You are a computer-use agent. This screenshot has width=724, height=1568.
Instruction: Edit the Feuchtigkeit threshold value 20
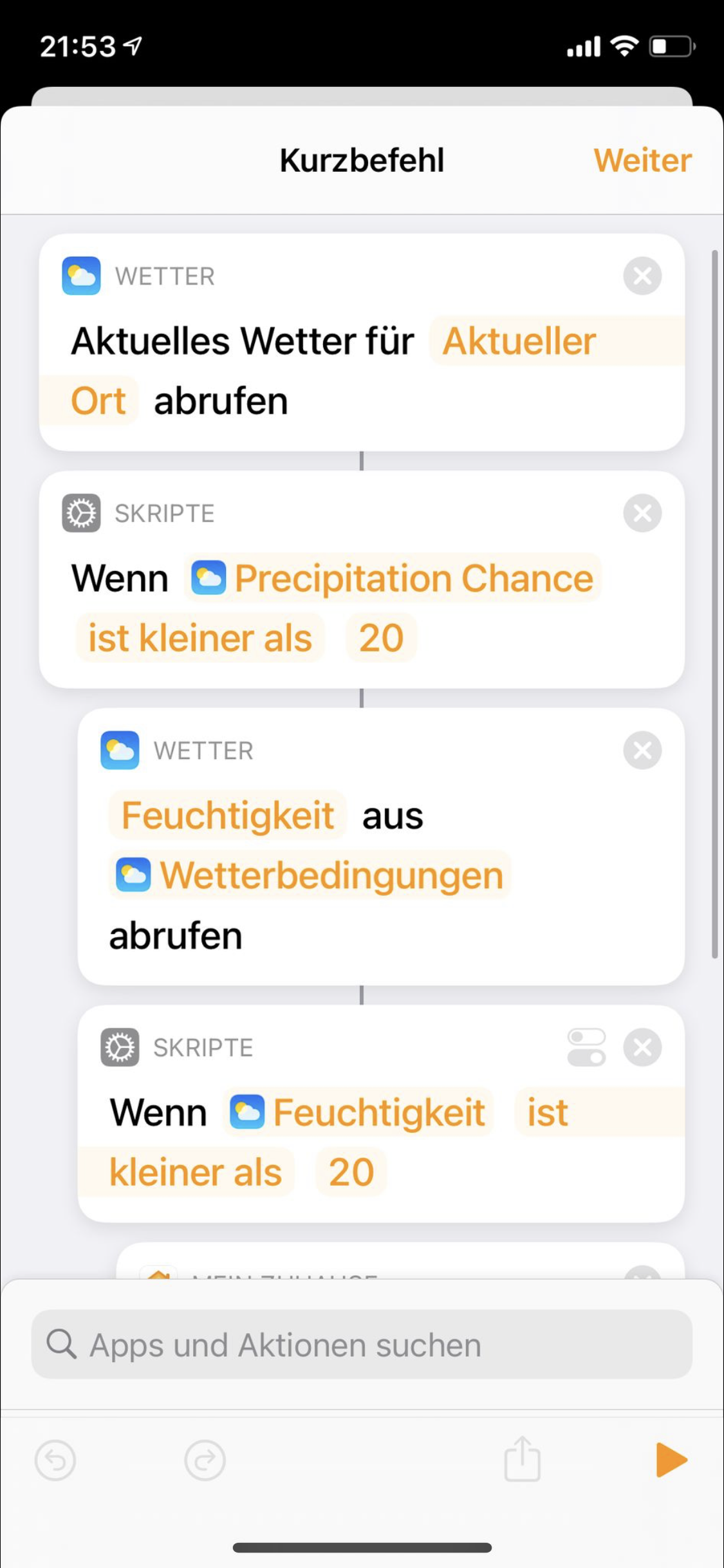pos(351,1172)
